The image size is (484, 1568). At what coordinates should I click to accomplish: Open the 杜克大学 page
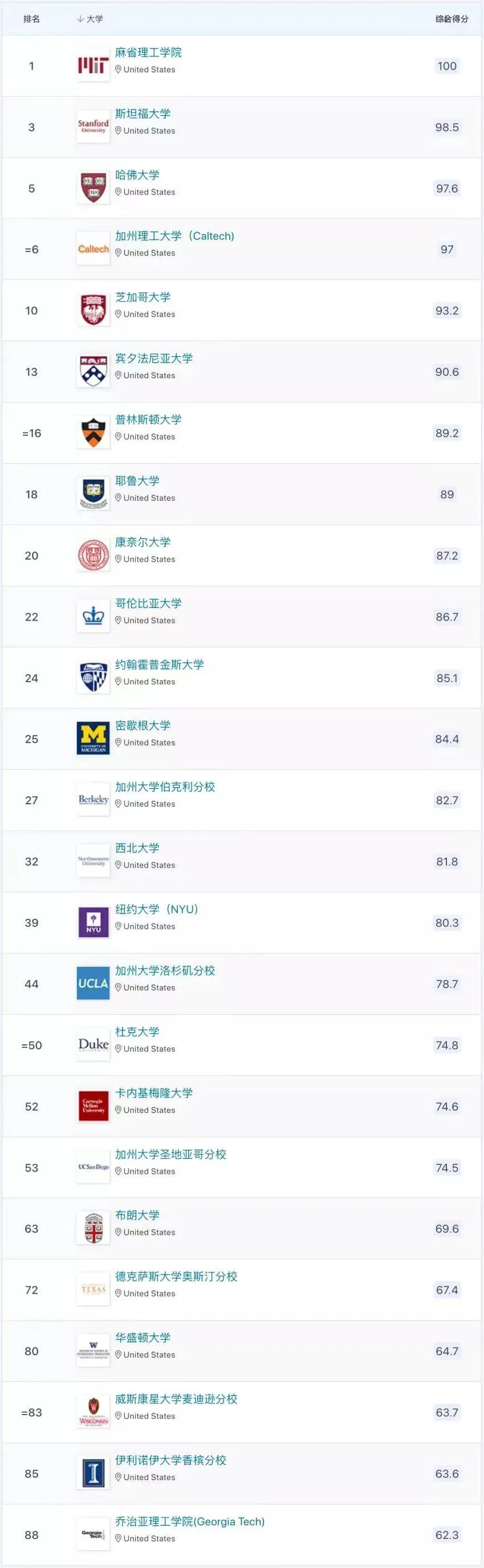tap(137, 1032)
